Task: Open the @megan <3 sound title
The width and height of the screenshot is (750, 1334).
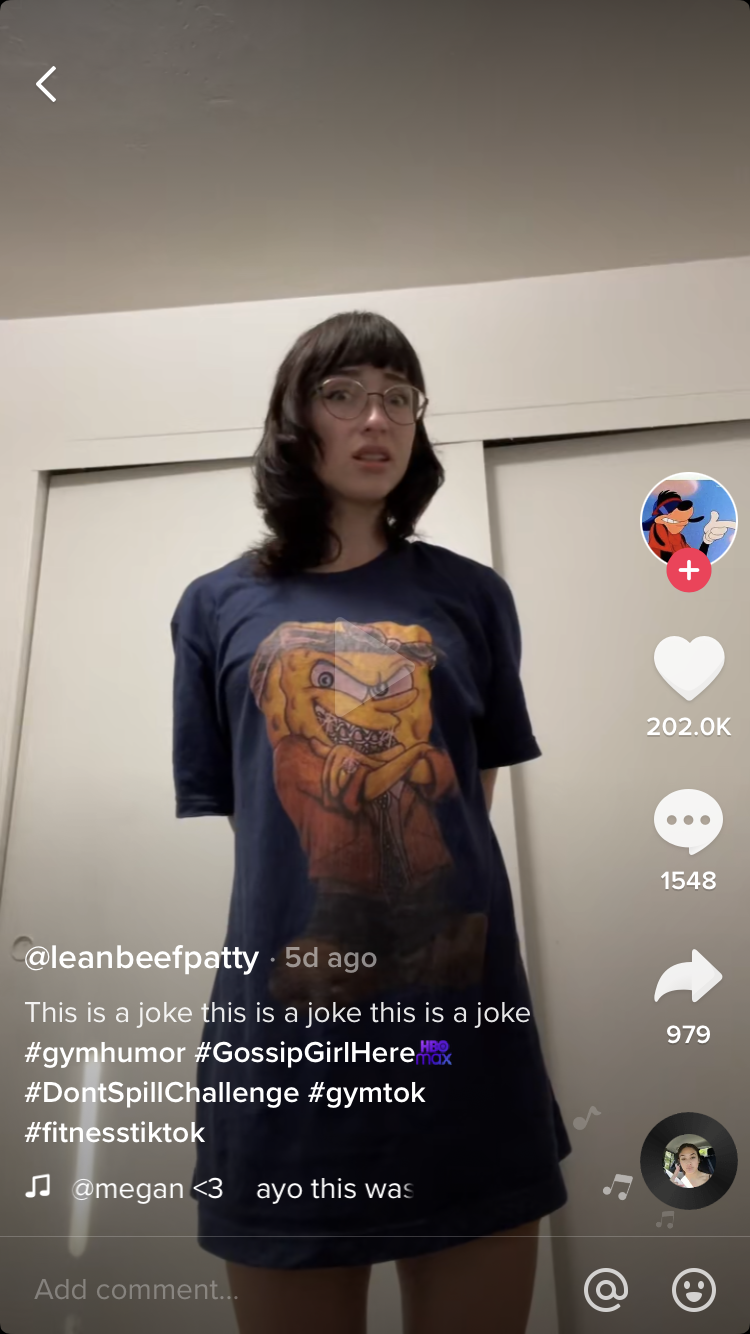Action: (148, 1189)
